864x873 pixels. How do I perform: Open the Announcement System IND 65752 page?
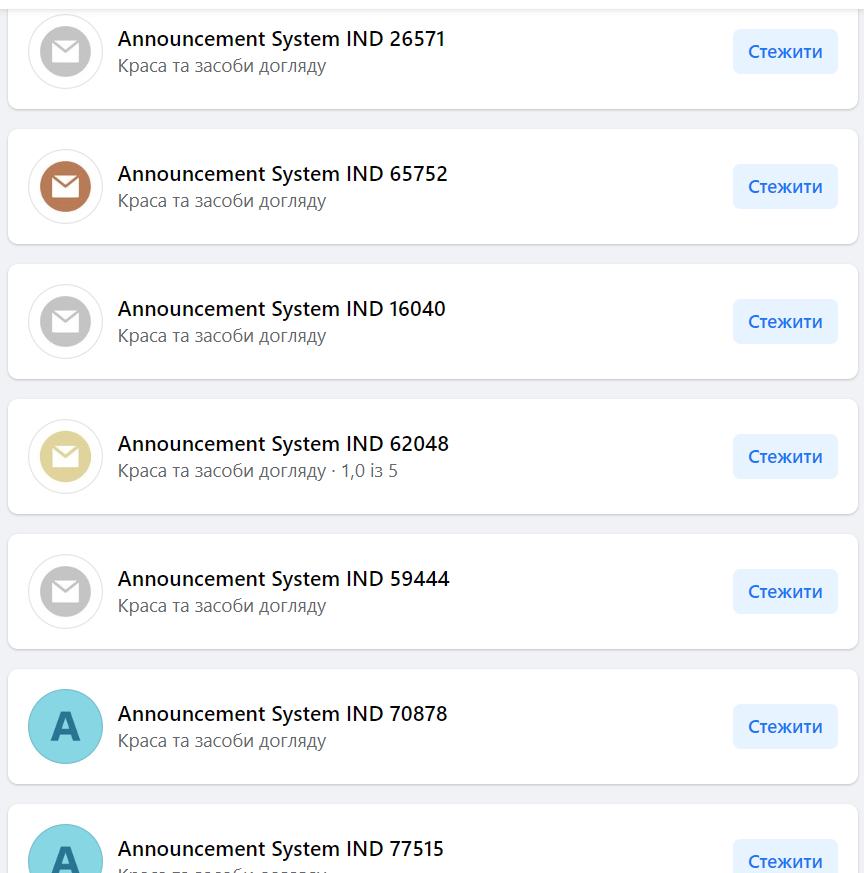[x=282, y=174]
